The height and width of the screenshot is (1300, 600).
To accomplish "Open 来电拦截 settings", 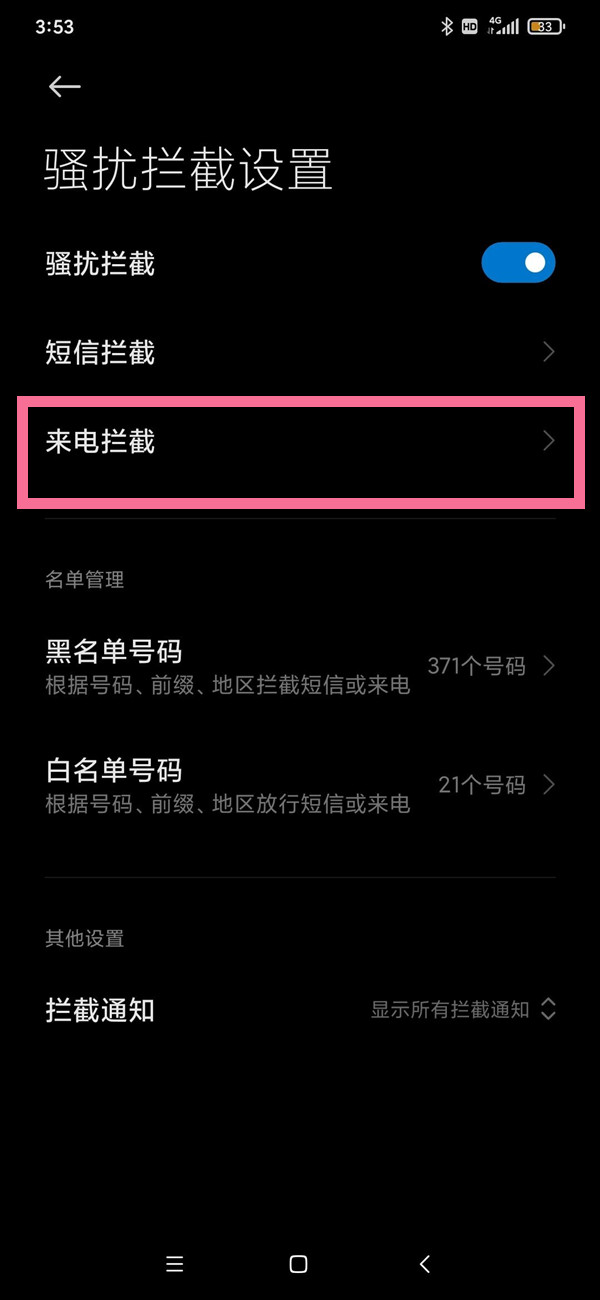I will pyautogui.click(x=300, y=441).
